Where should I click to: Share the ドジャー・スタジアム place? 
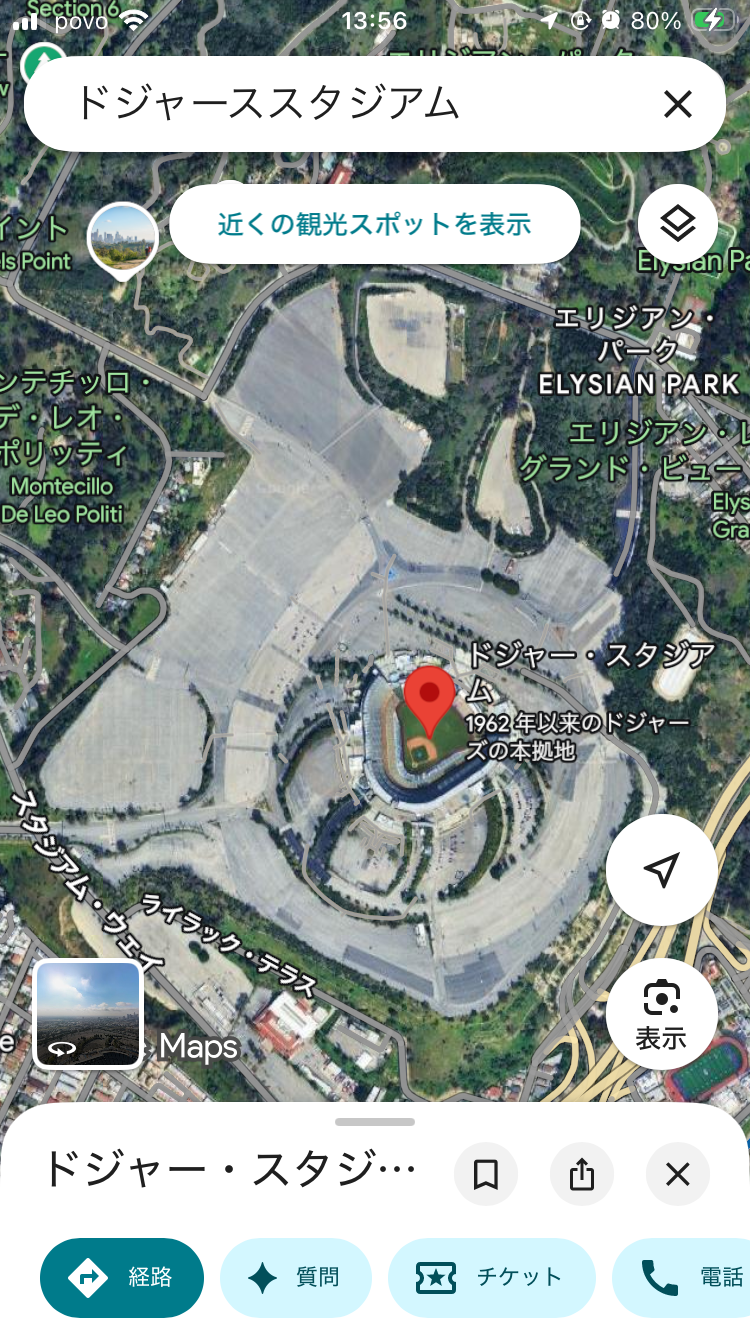[582, 1174]
